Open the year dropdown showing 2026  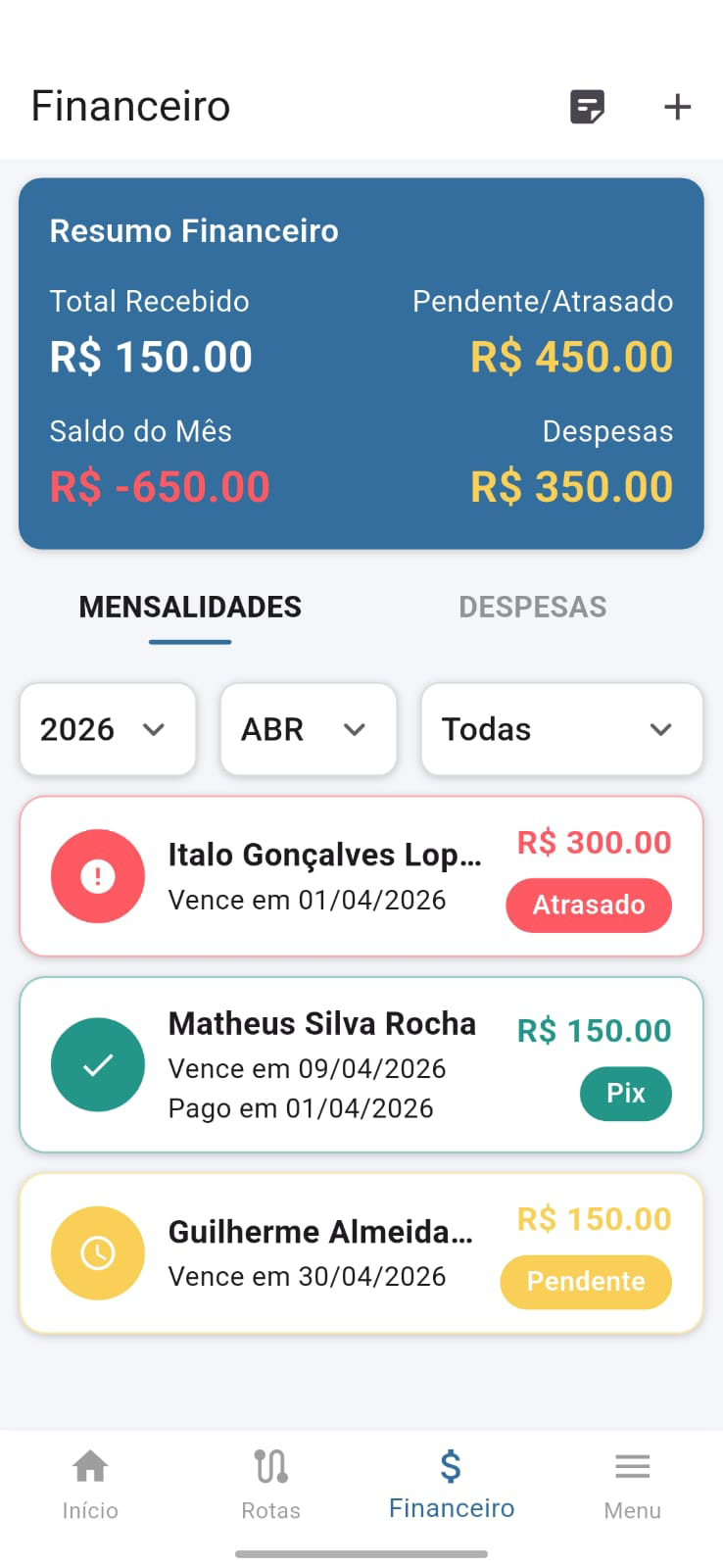pos(107,729)
